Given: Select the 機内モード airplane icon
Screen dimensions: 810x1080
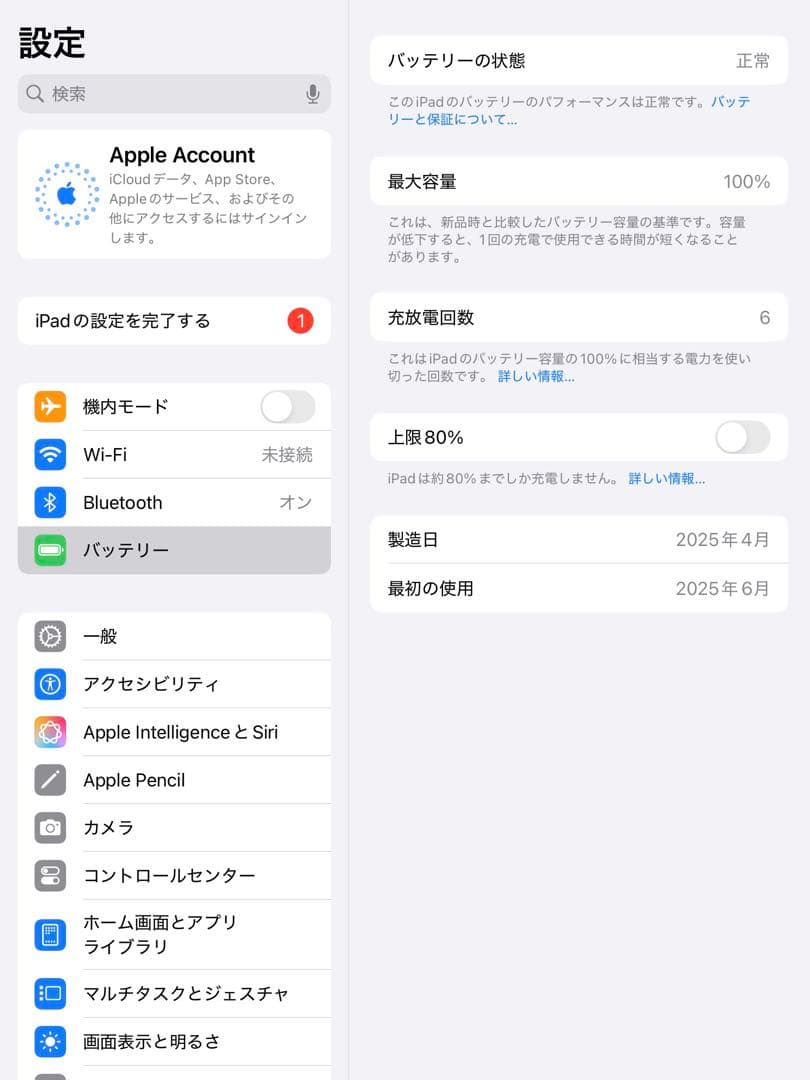Looking at the screenshot, I should point(50,406).
